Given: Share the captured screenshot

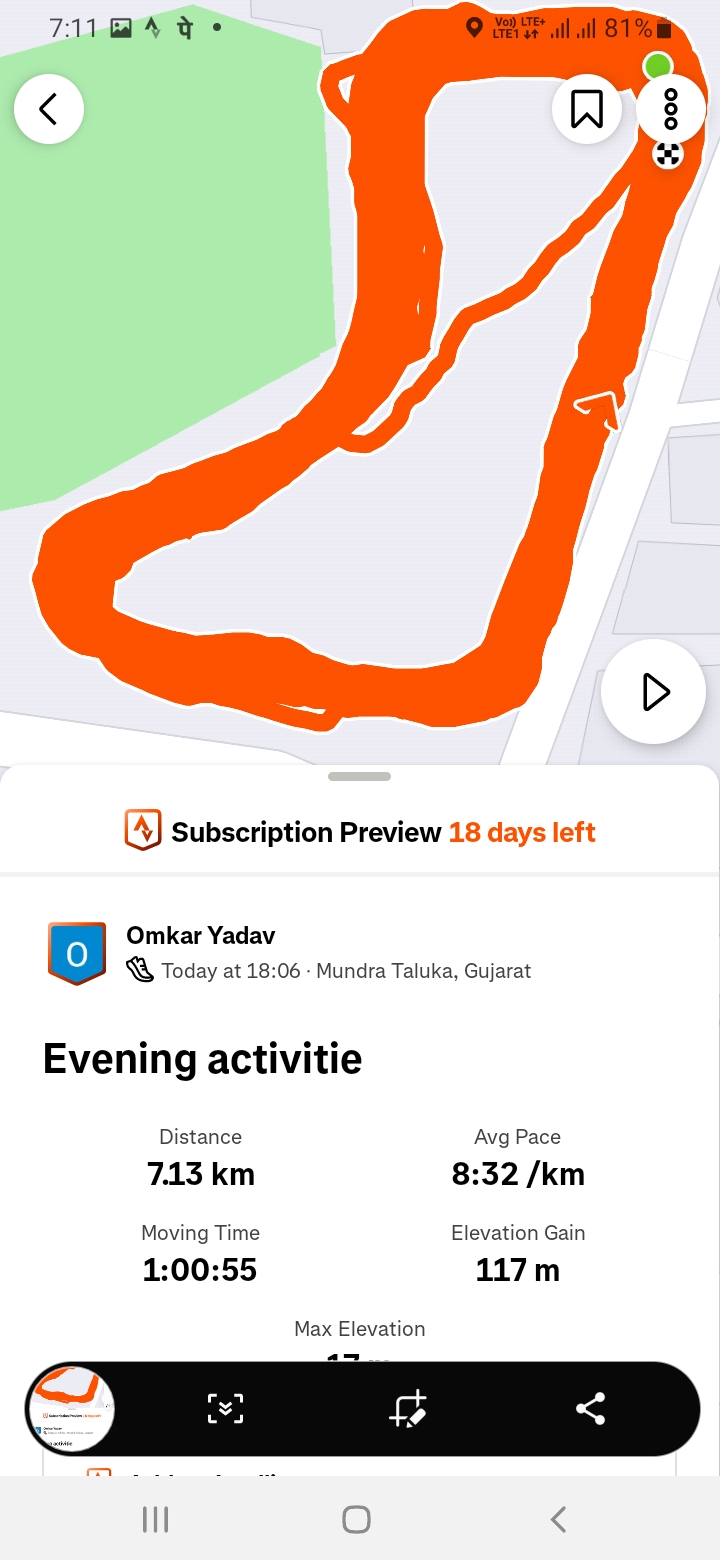Looking at the screenshot, I should 590,1409.
